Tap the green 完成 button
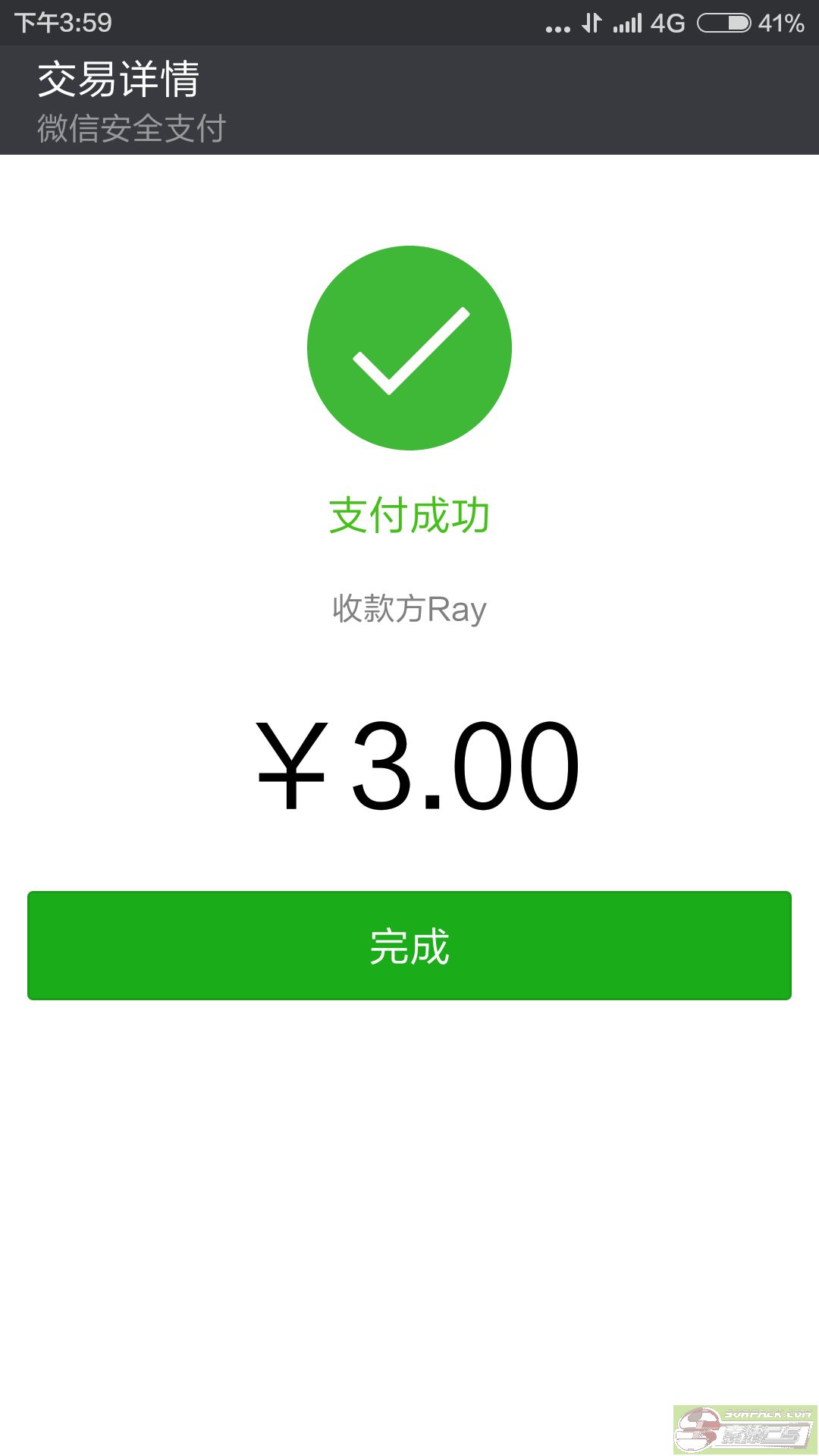This screenshot has height=1456, width=819. pos(409,946)
